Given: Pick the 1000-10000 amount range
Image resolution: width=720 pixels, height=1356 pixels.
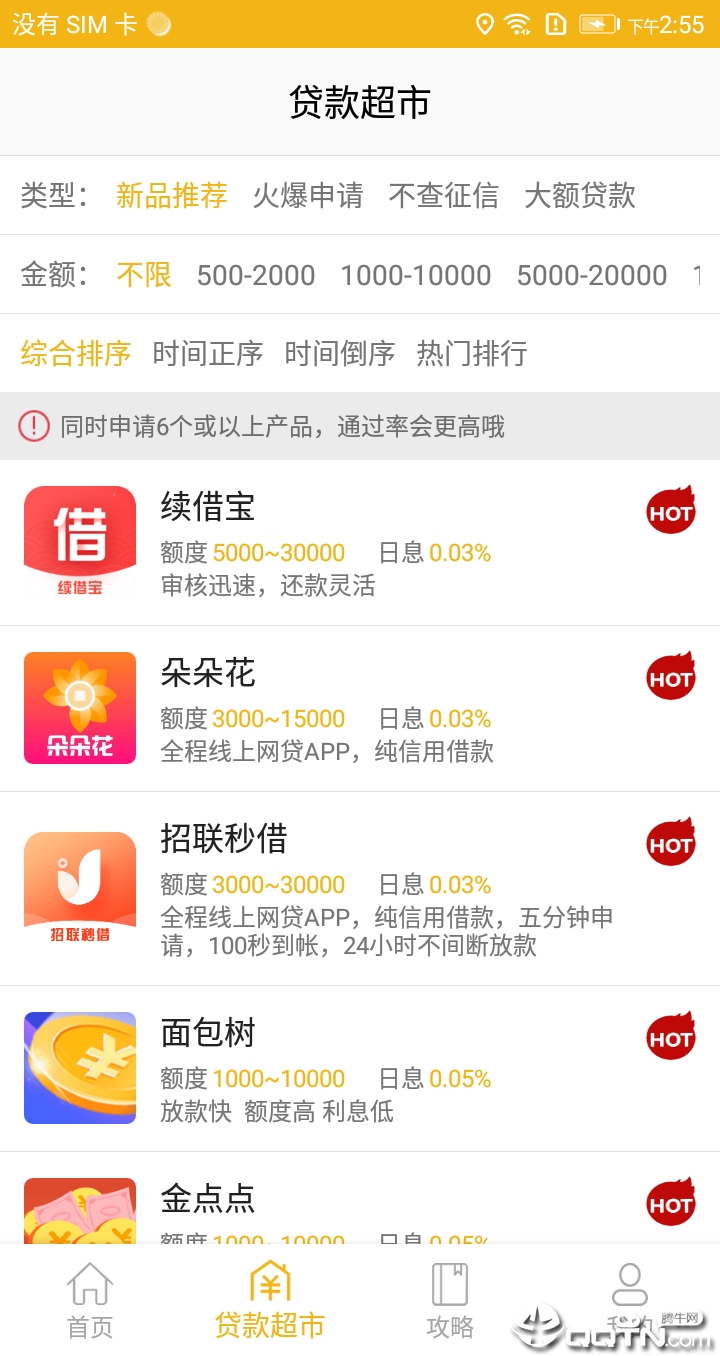Looking at the screenshot, I should 415,275.
